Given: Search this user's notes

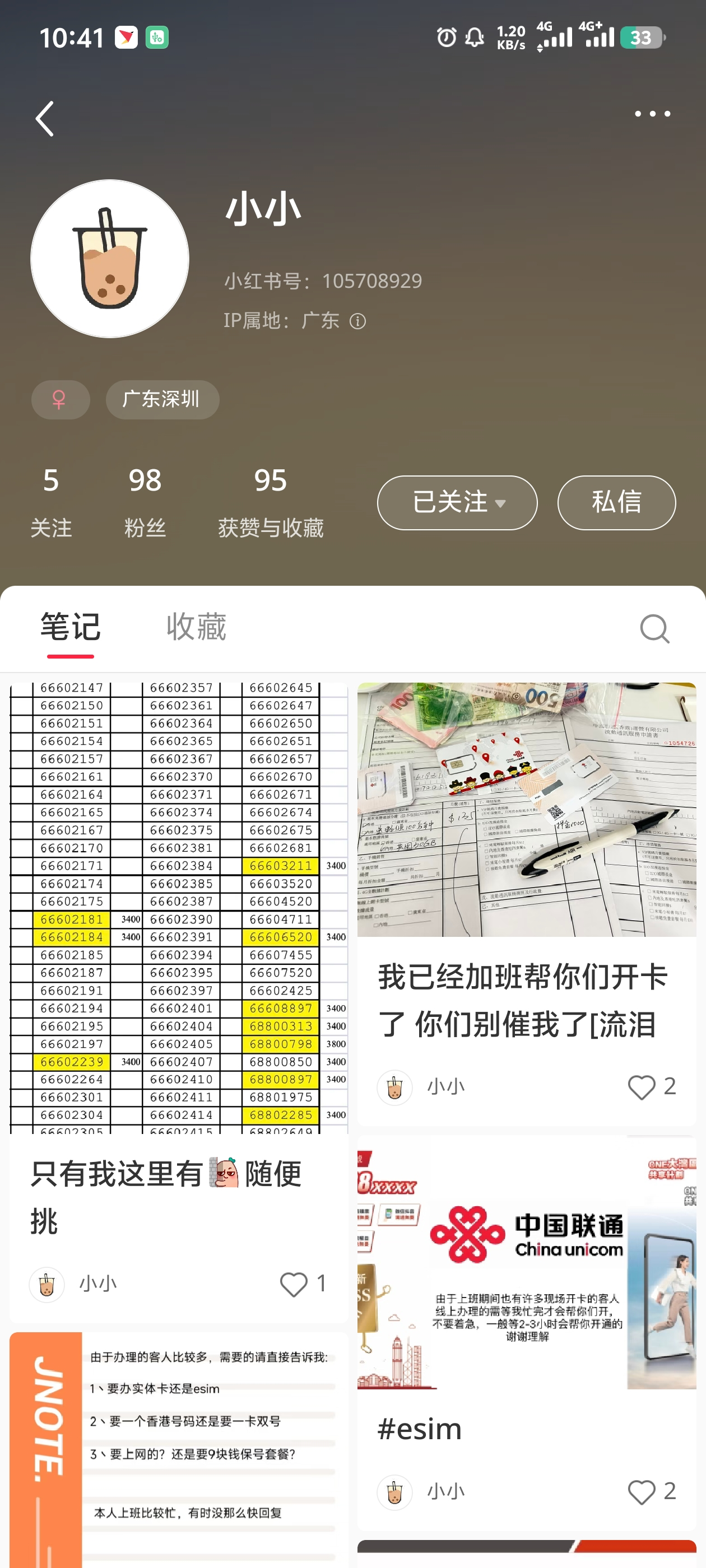Looking at the screenshot, I should coord(654,628).
